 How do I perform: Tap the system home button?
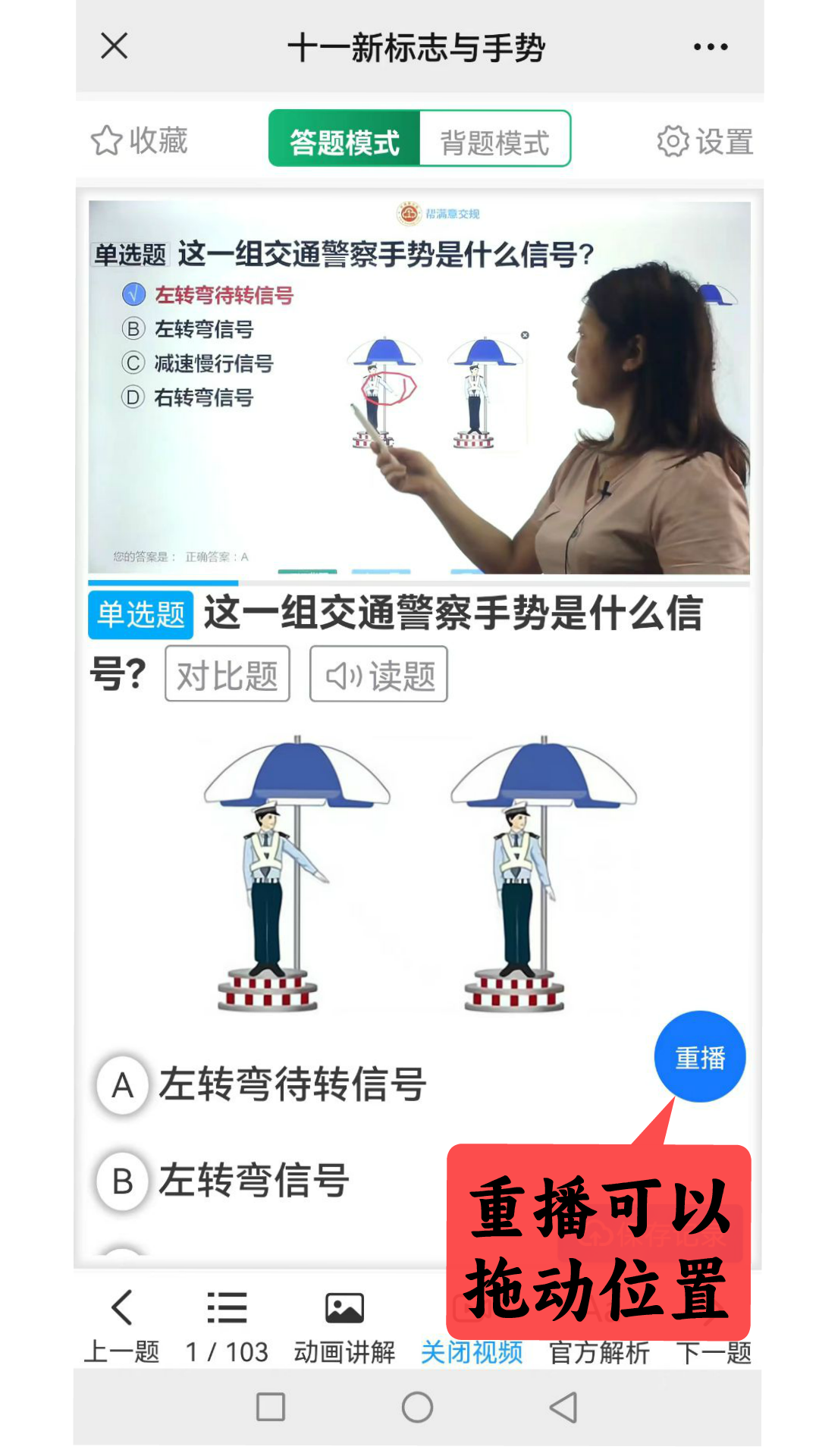tap(417, 1407)
